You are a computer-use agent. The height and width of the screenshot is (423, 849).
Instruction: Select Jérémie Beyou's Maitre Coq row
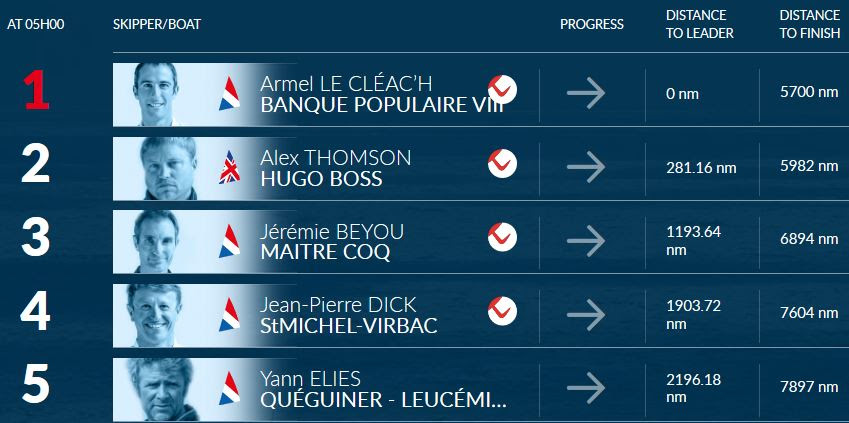coord(332,242)
